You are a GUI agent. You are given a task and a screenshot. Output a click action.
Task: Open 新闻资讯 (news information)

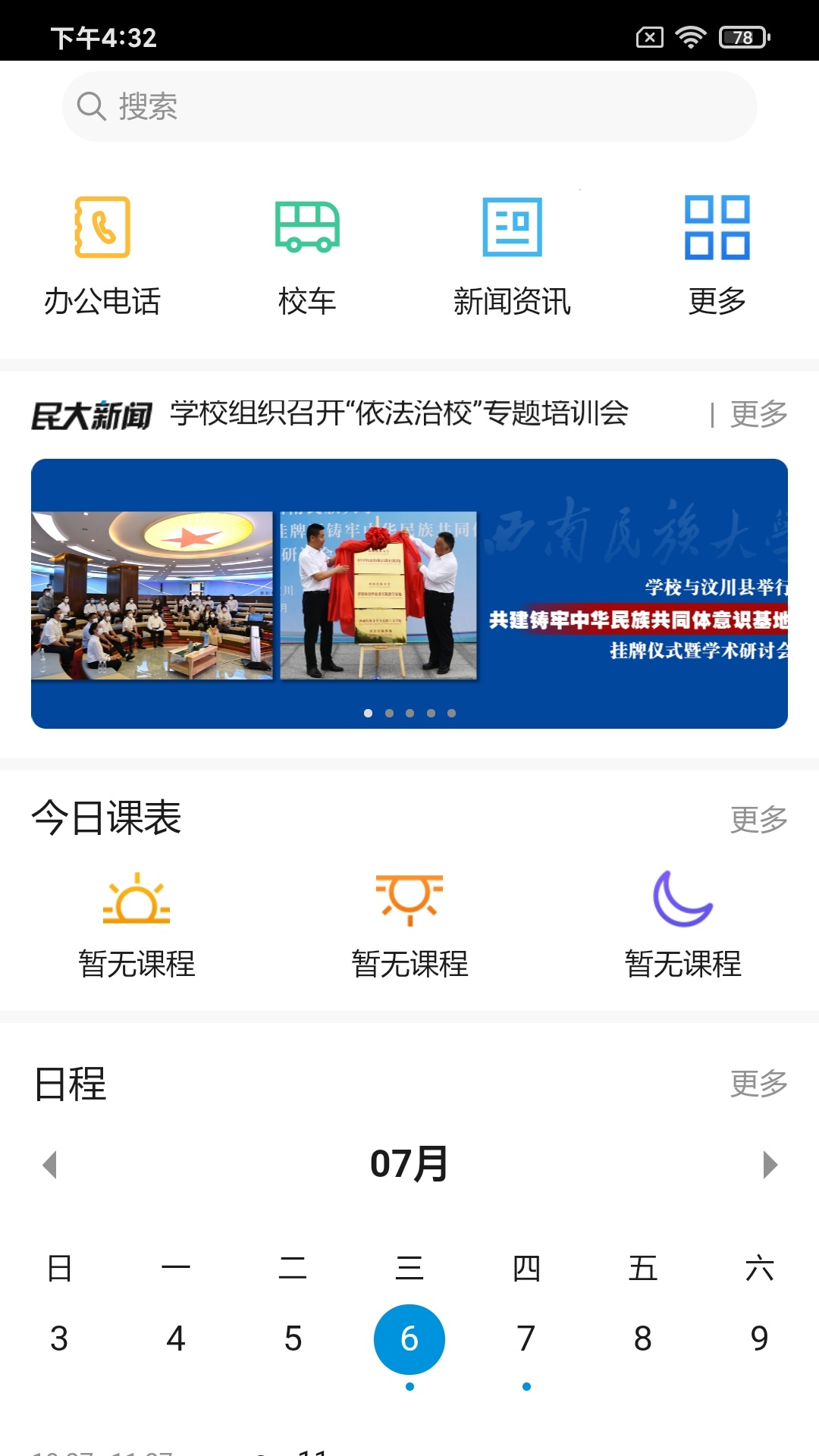tap(512, 254)
